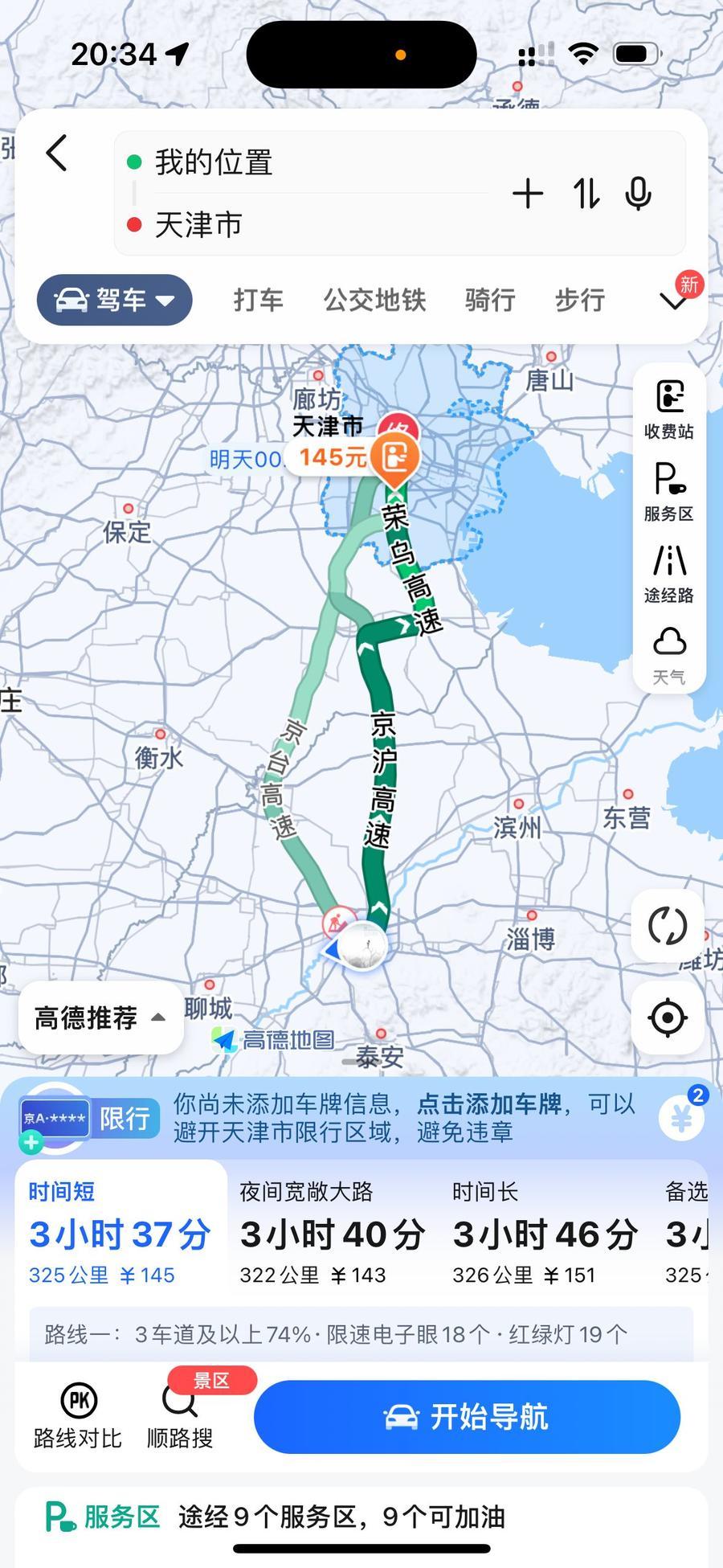Image resolution: width=723 pixels, height=1568 pixels.
Task: Add a waypoint with the plus icon
Action: (x=528, y=194)
